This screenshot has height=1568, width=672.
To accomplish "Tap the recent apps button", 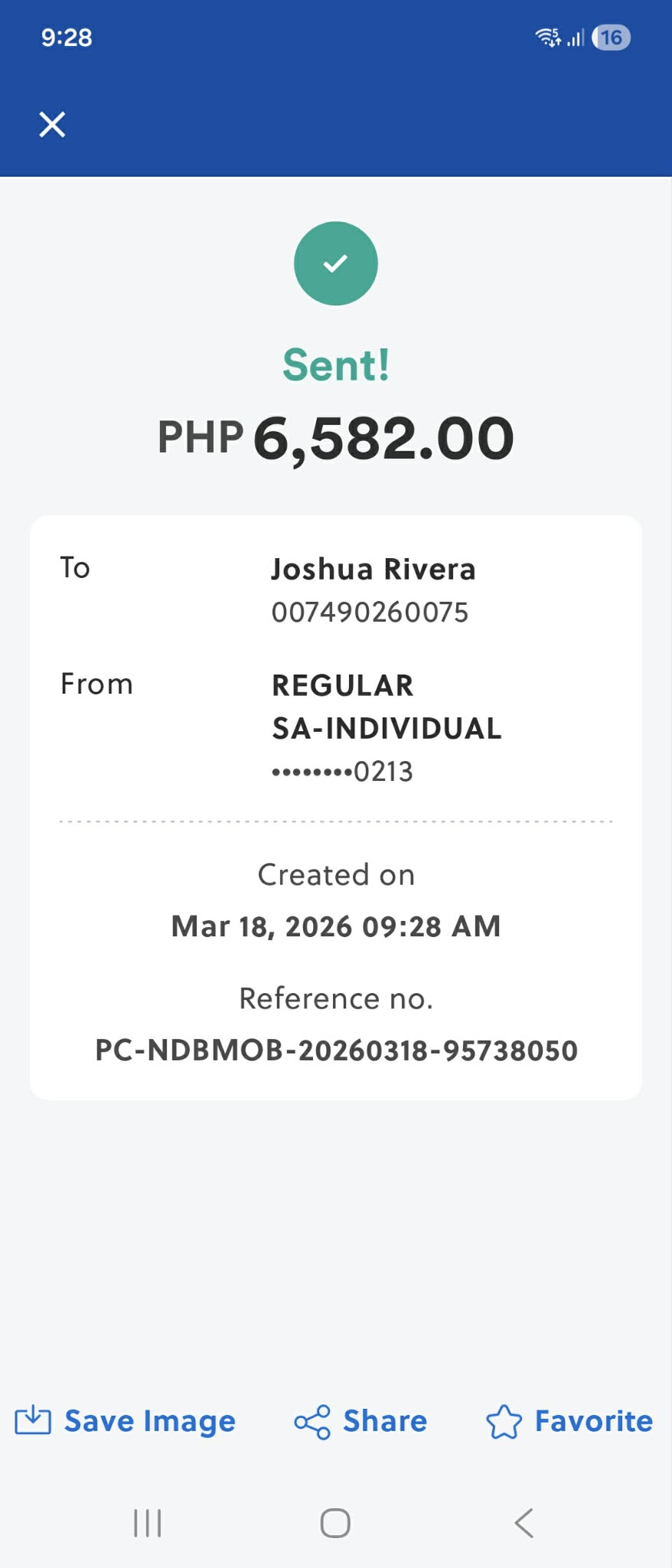I will coord(147,1523).
